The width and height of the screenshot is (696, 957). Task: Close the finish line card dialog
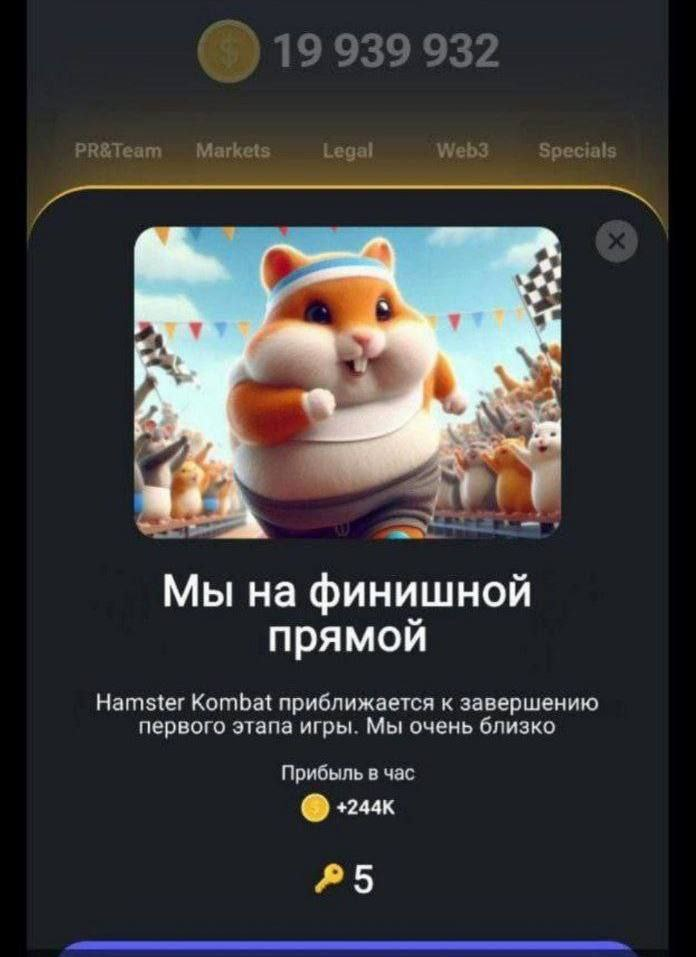click(617, 242)
